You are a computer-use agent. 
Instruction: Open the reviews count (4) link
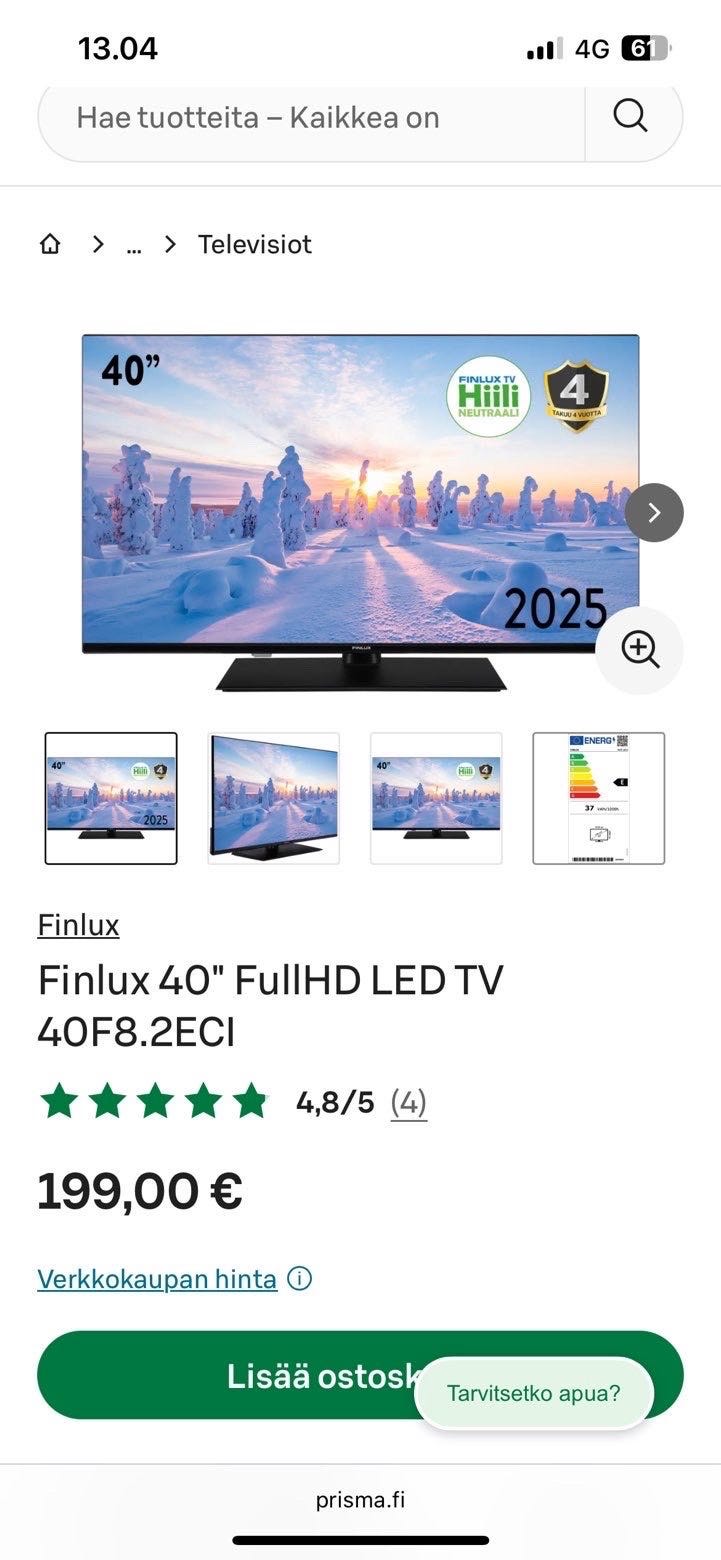(x=408, y=1103)
